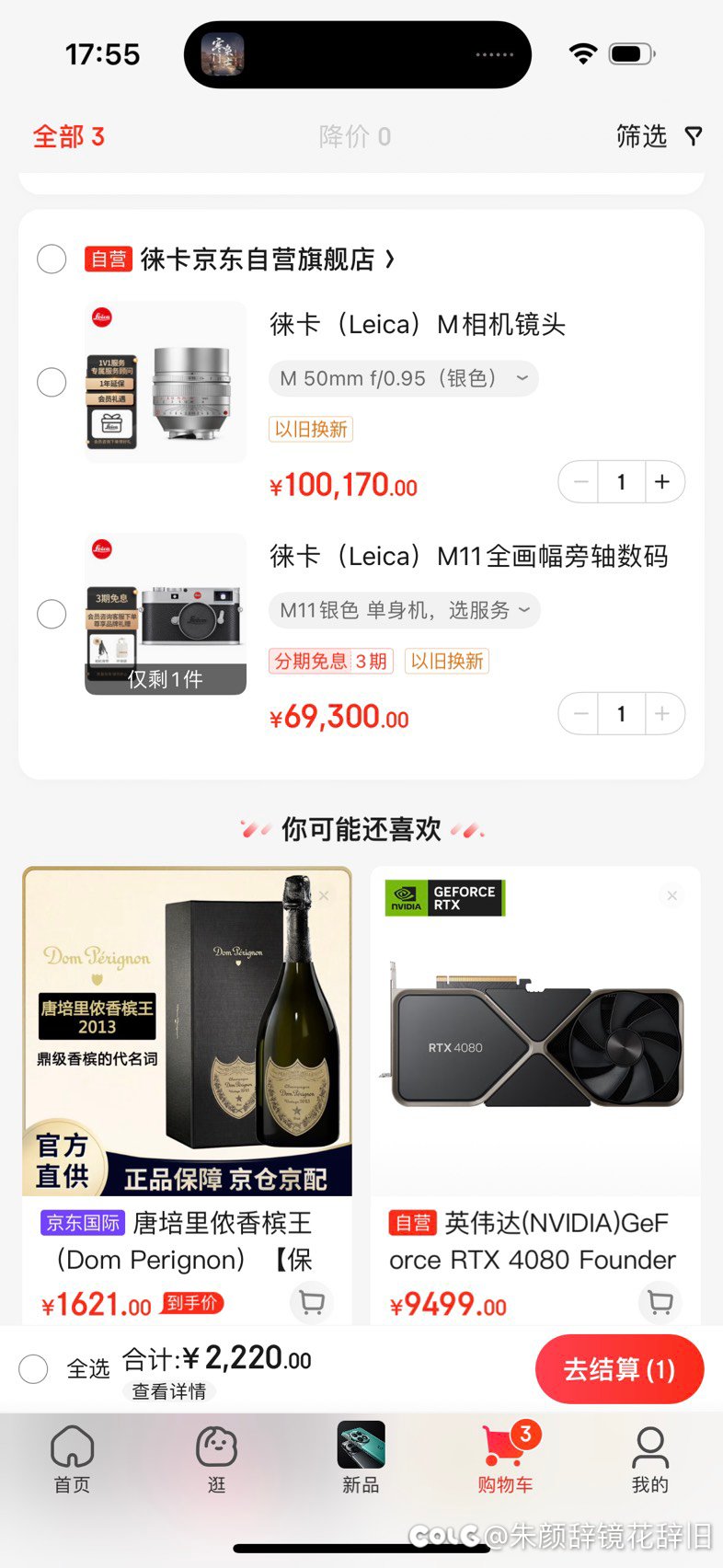The image size is (723, 1568).
Task: Dismiss the RTX 4080 recommendation
Action: 672,895
